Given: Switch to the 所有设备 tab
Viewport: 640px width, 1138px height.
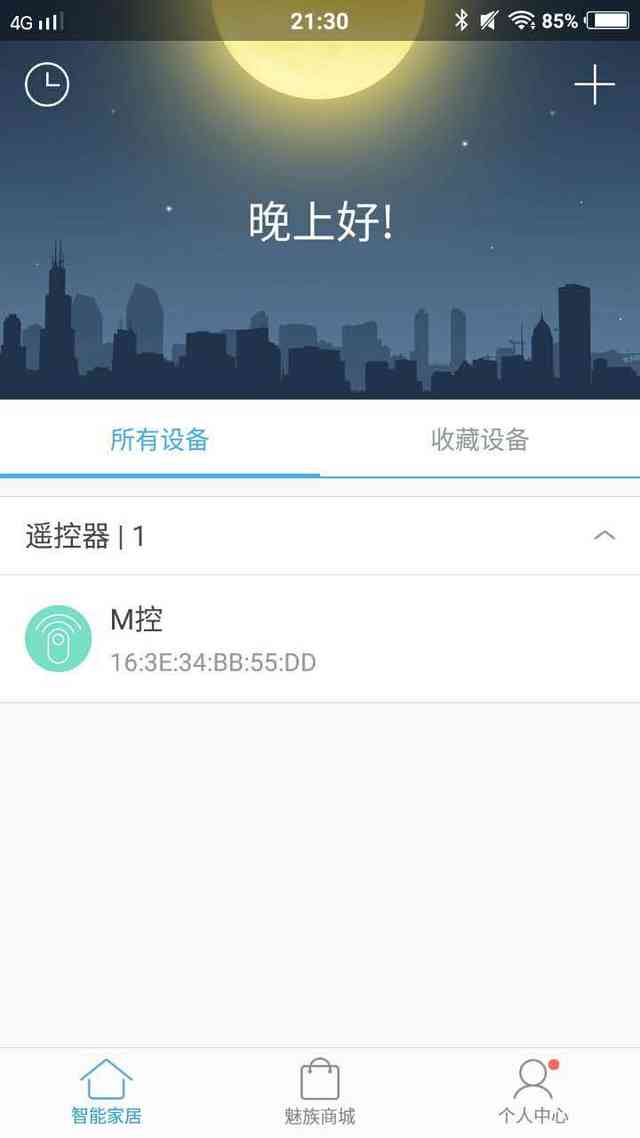Looking at the screenshot, I should coord(160,440).
